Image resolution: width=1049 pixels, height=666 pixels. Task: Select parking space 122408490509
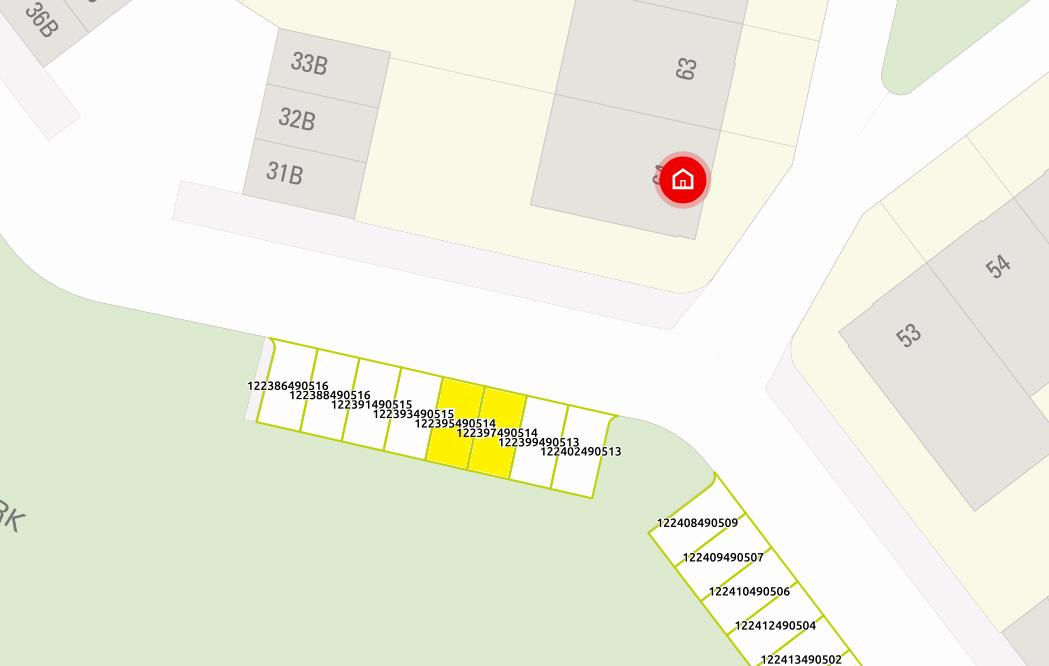(x=697, y=523)
